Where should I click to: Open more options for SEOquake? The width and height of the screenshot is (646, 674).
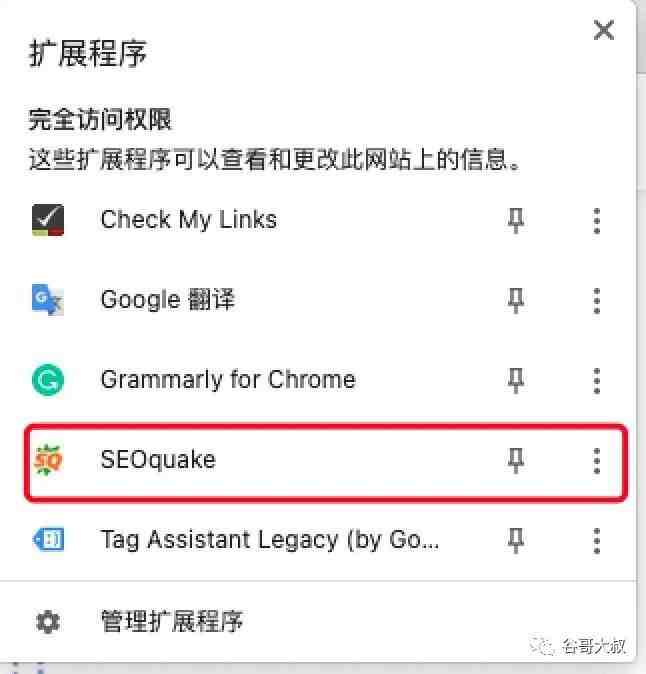tap(597, 460)
